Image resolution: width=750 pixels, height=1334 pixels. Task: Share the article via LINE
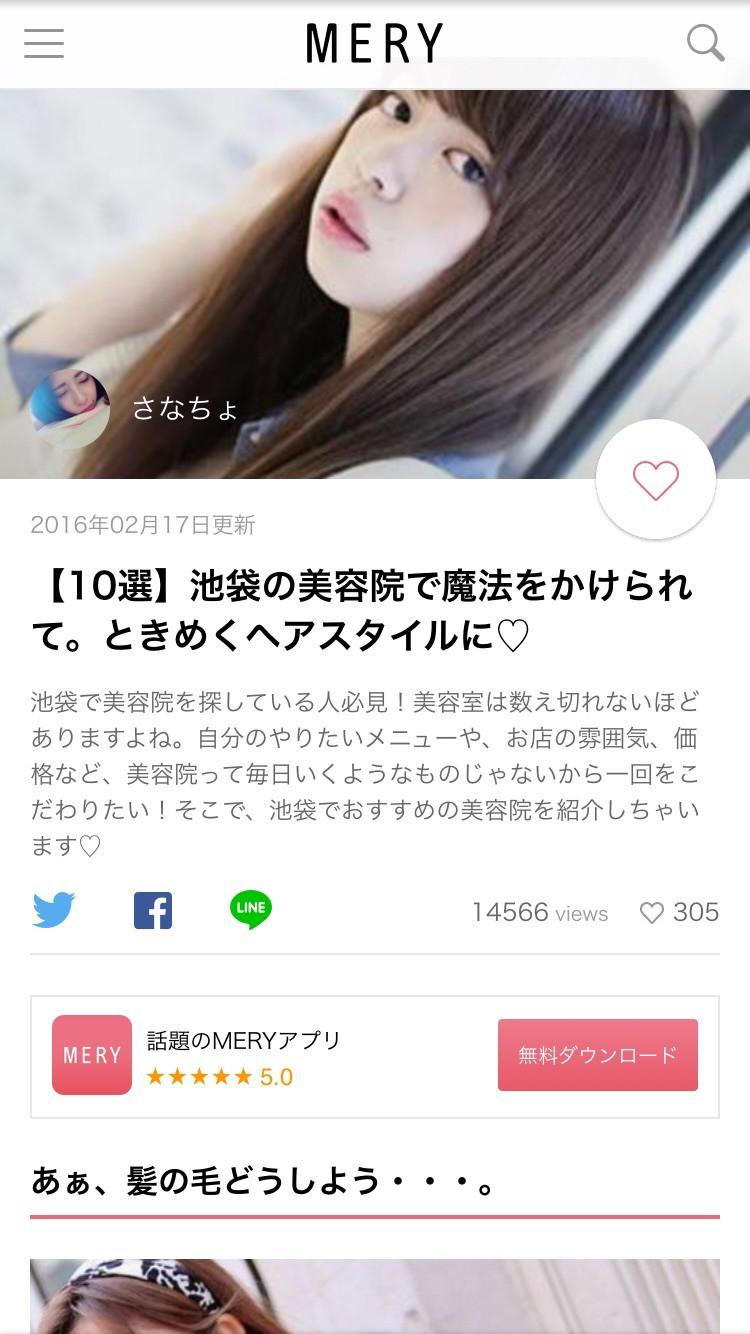pyautogui.click(x=251, y=910)
